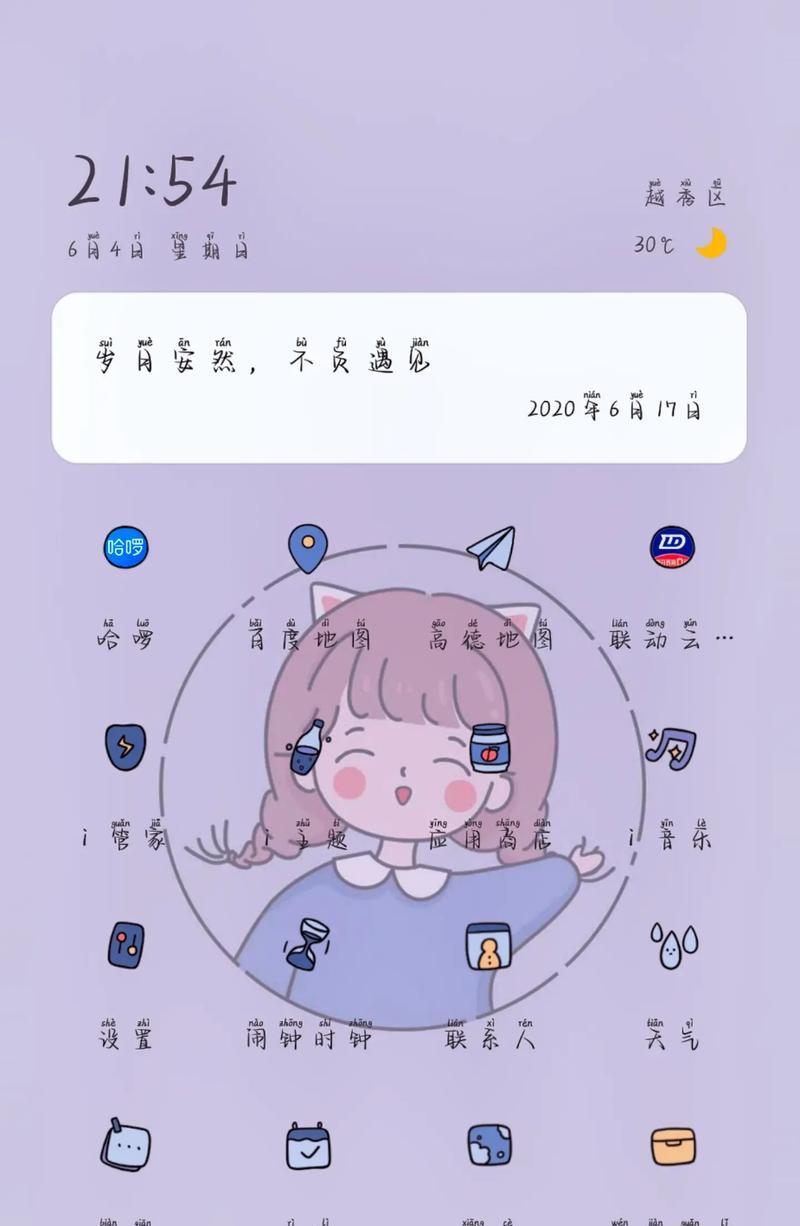
Task: Tap the 岁月安然 note widget
Action: click(x=398, y=377)
